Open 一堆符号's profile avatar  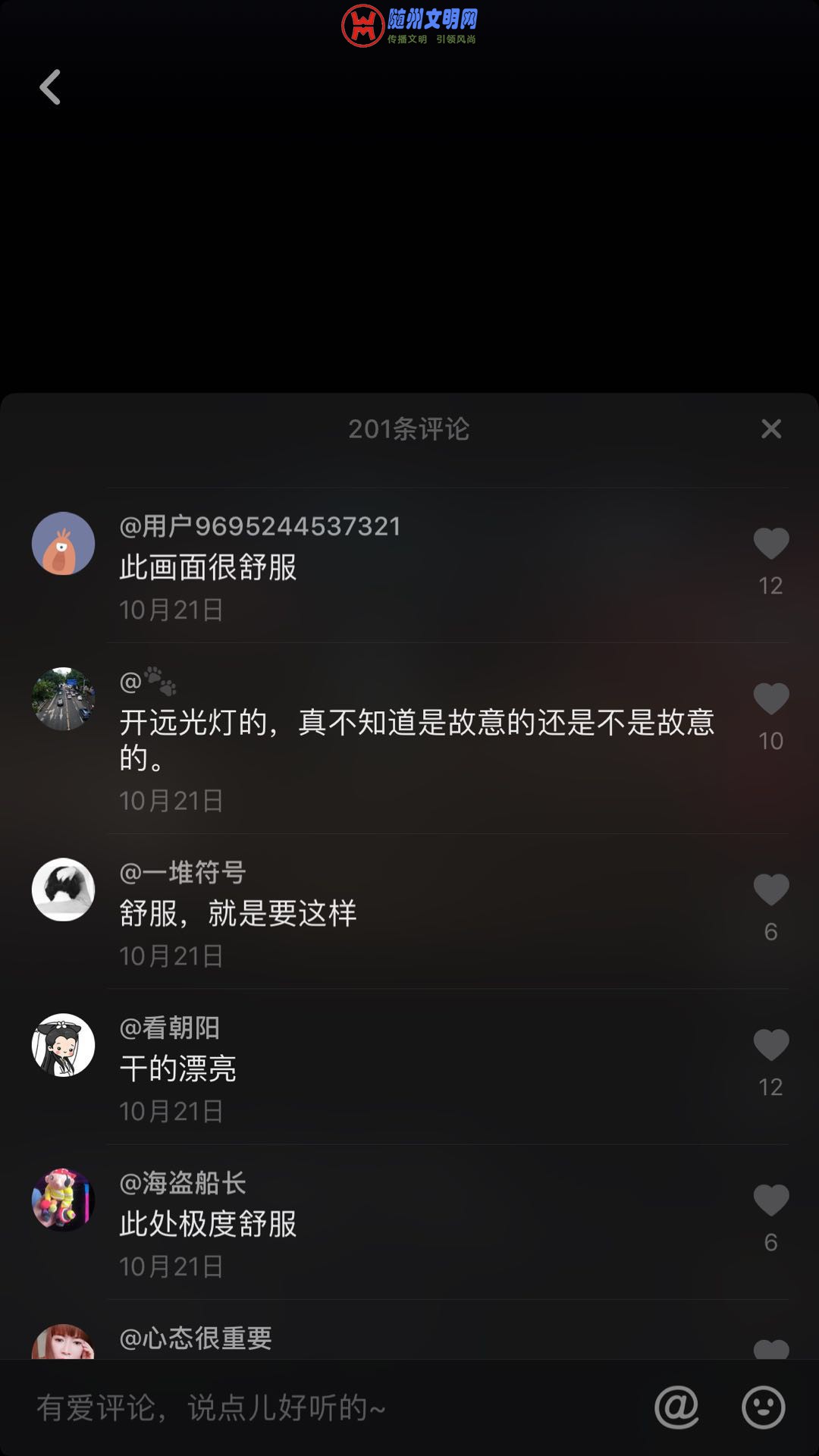click(64, 890)
